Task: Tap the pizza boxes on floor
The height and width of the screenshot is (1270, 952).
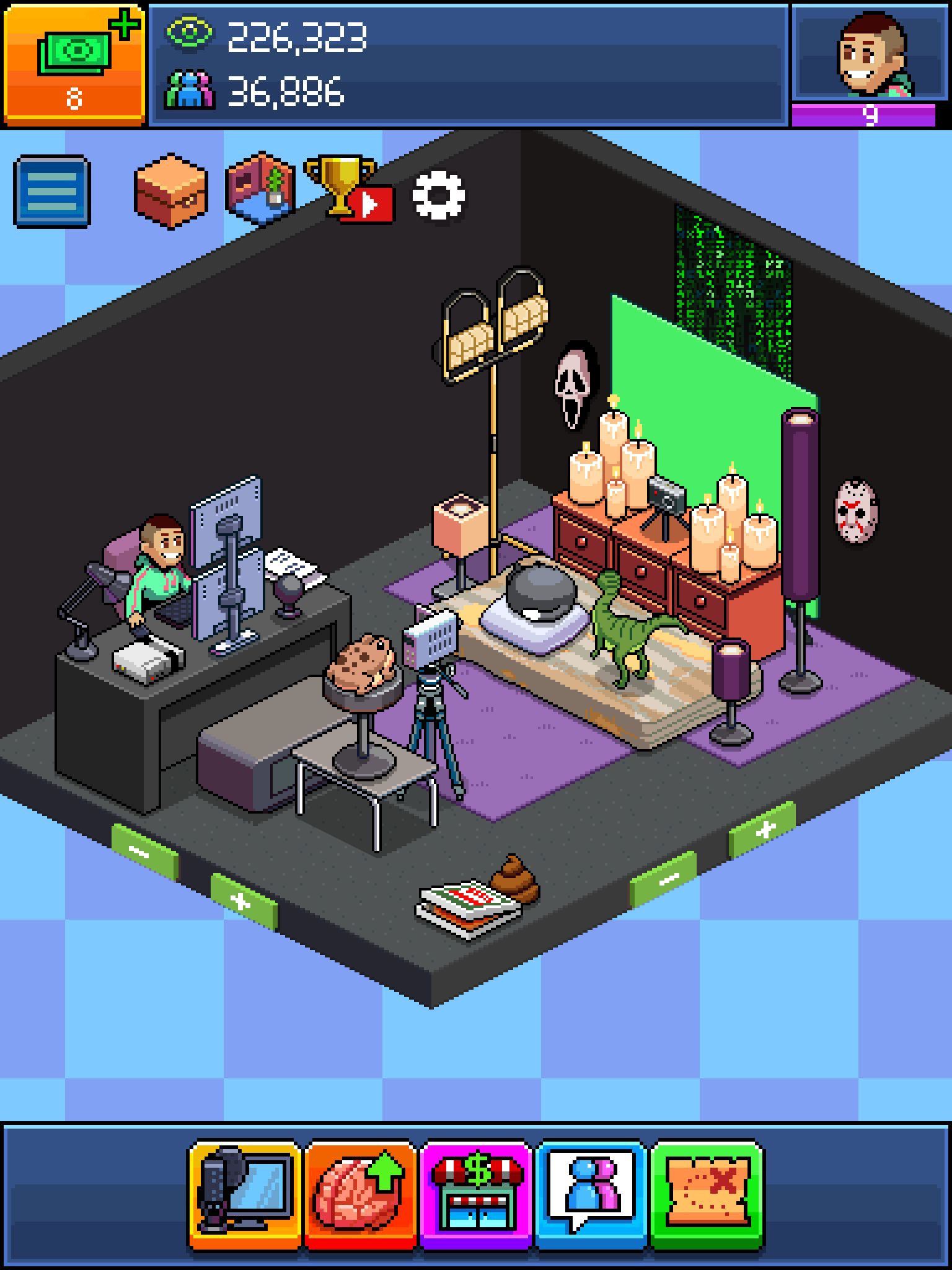Action: click(x=467, y=907)
